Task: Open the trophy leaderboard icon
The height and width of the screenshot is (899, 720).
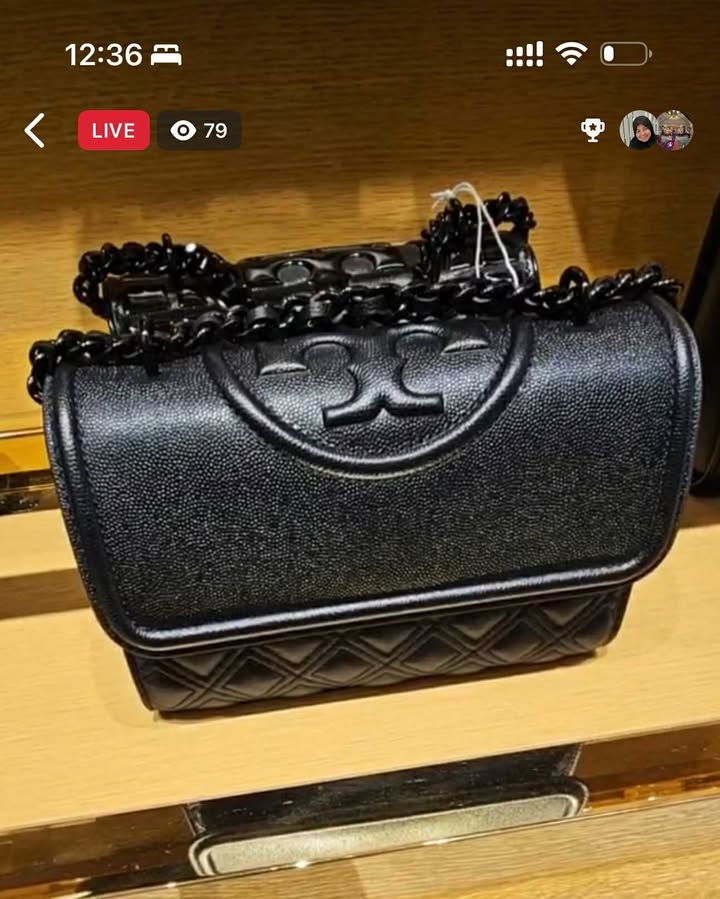Action: click(x=593, y=130)
